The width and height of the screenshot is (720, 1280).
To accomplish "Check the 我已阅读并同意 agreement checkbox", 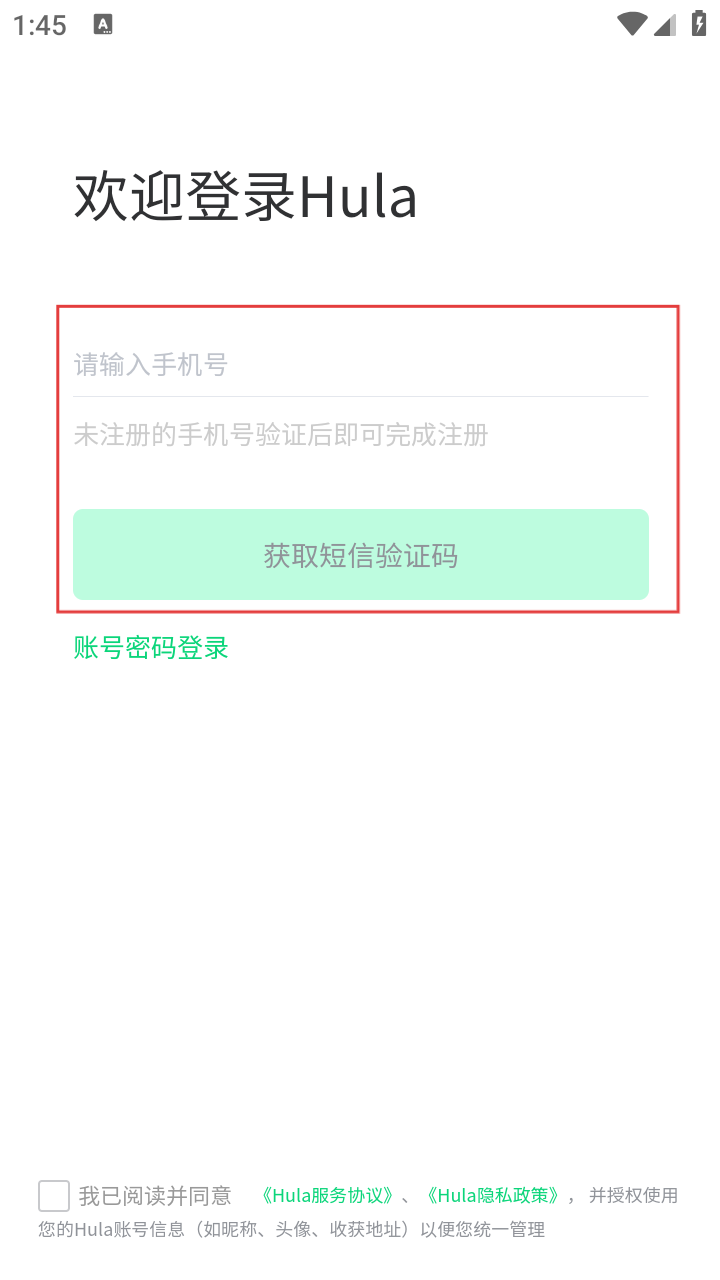I will tap(54, 1196).
